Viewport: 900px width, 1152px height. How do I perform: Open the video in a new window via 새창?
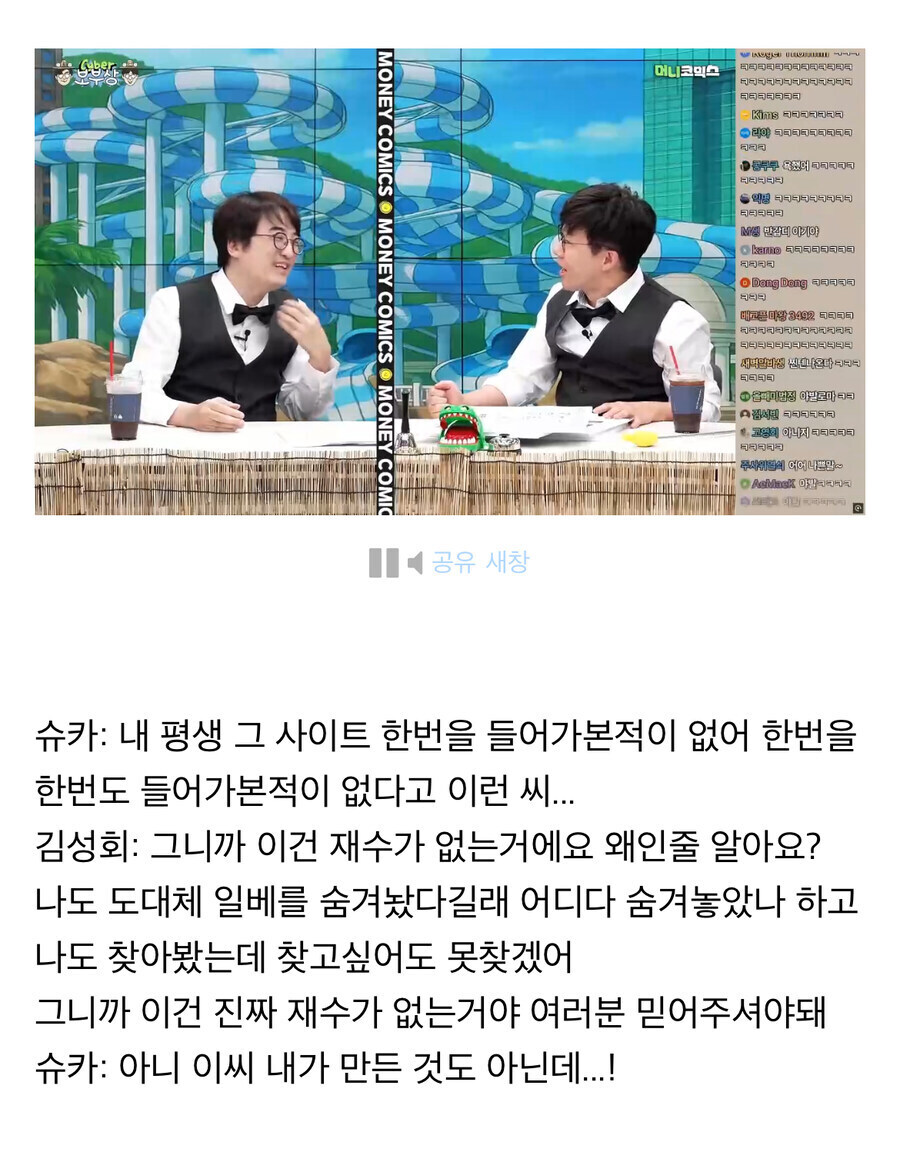[506, 563]
